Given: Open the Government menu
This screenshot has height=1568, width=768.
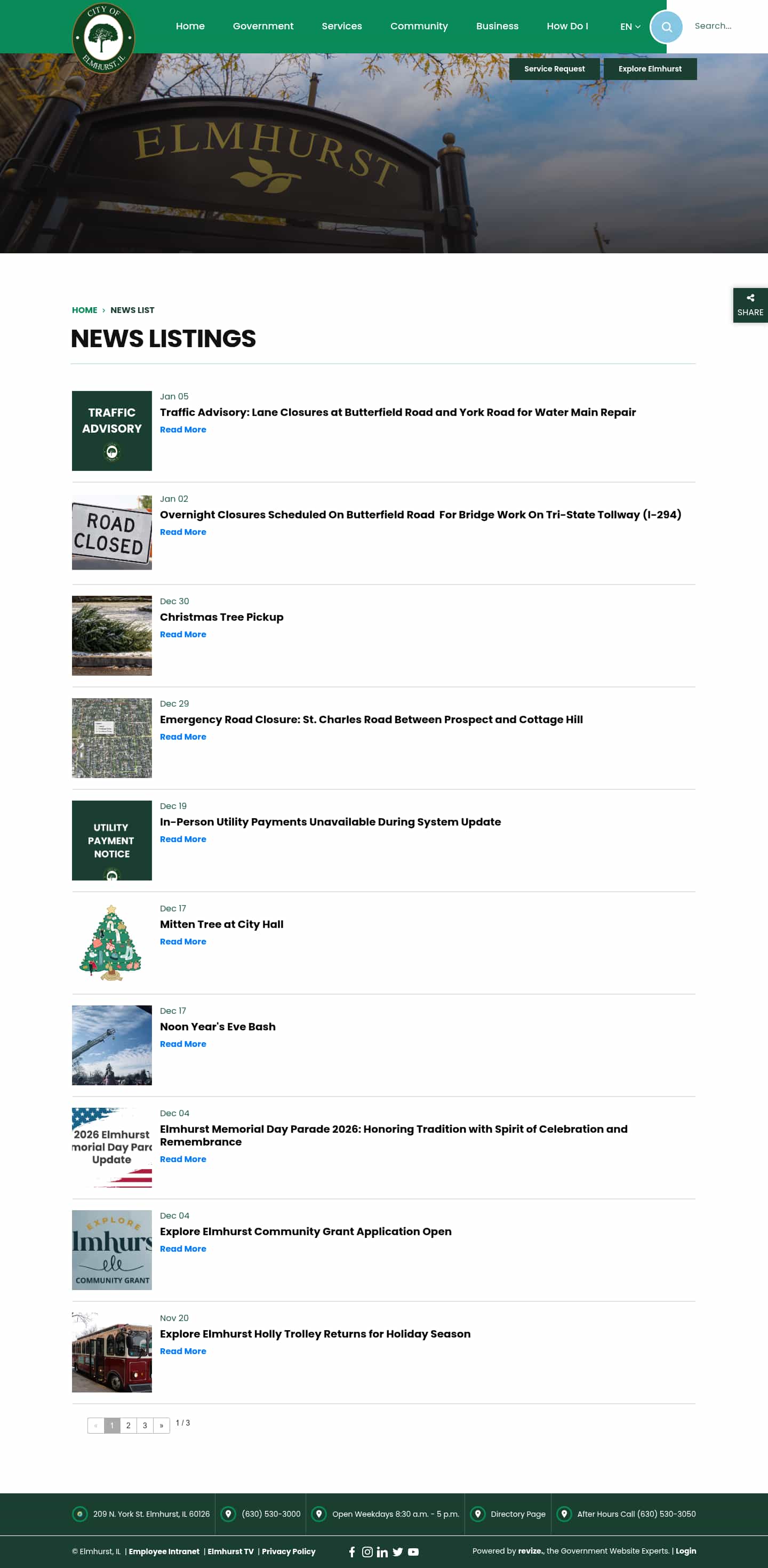Looking at the screenshot, I should (263, 26).
